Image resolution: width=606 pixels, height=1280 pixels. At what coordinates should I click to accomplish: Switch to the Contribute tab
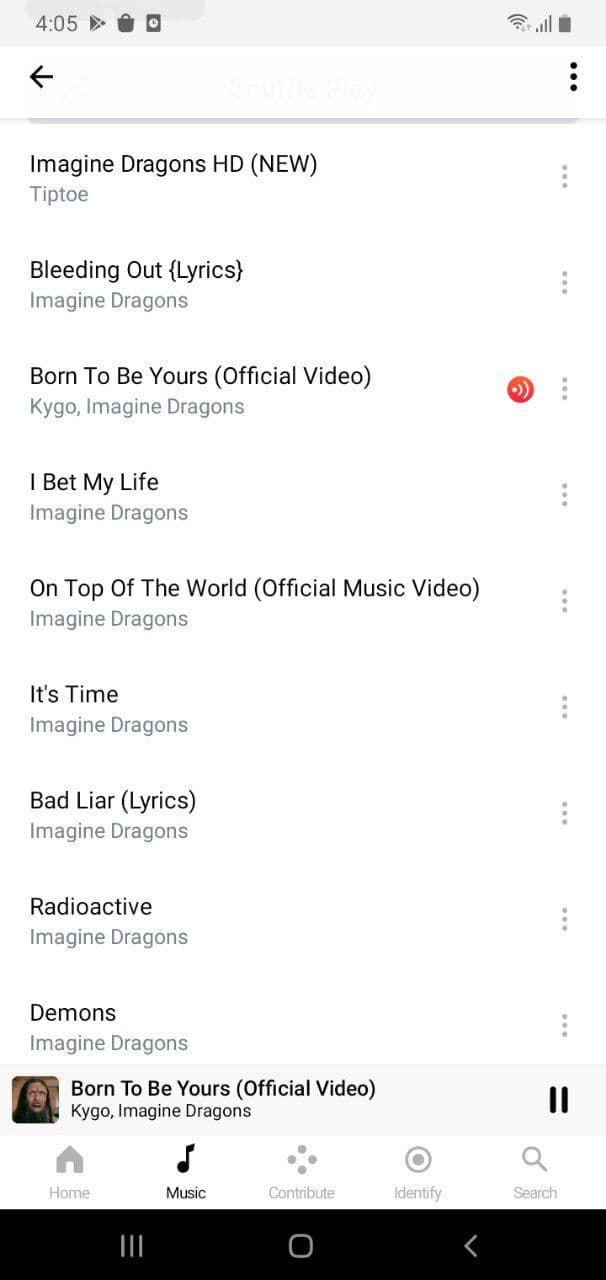click(301, 1172)
